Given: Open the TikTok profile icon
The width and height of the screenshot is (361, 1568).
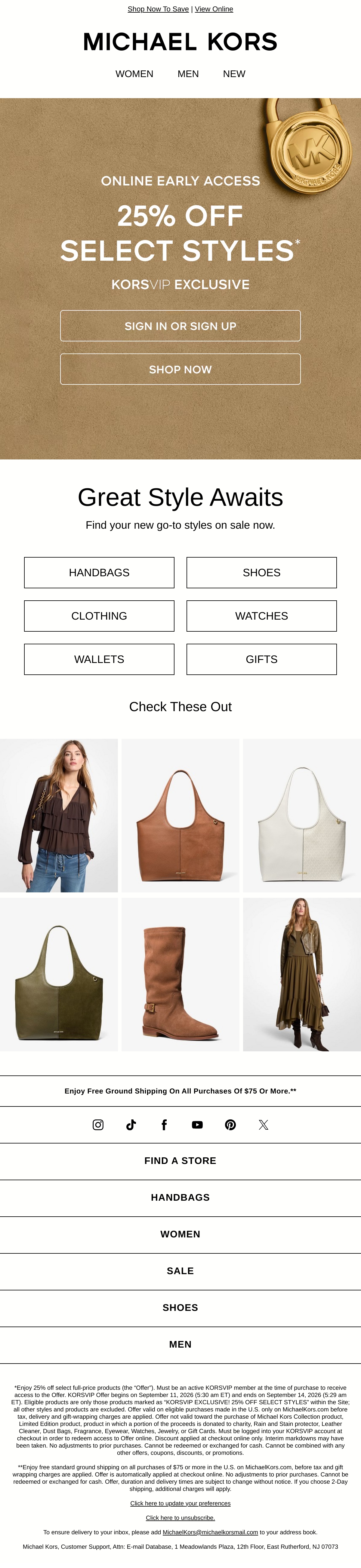Looking at the screenshot, I should pos(131,1125).
